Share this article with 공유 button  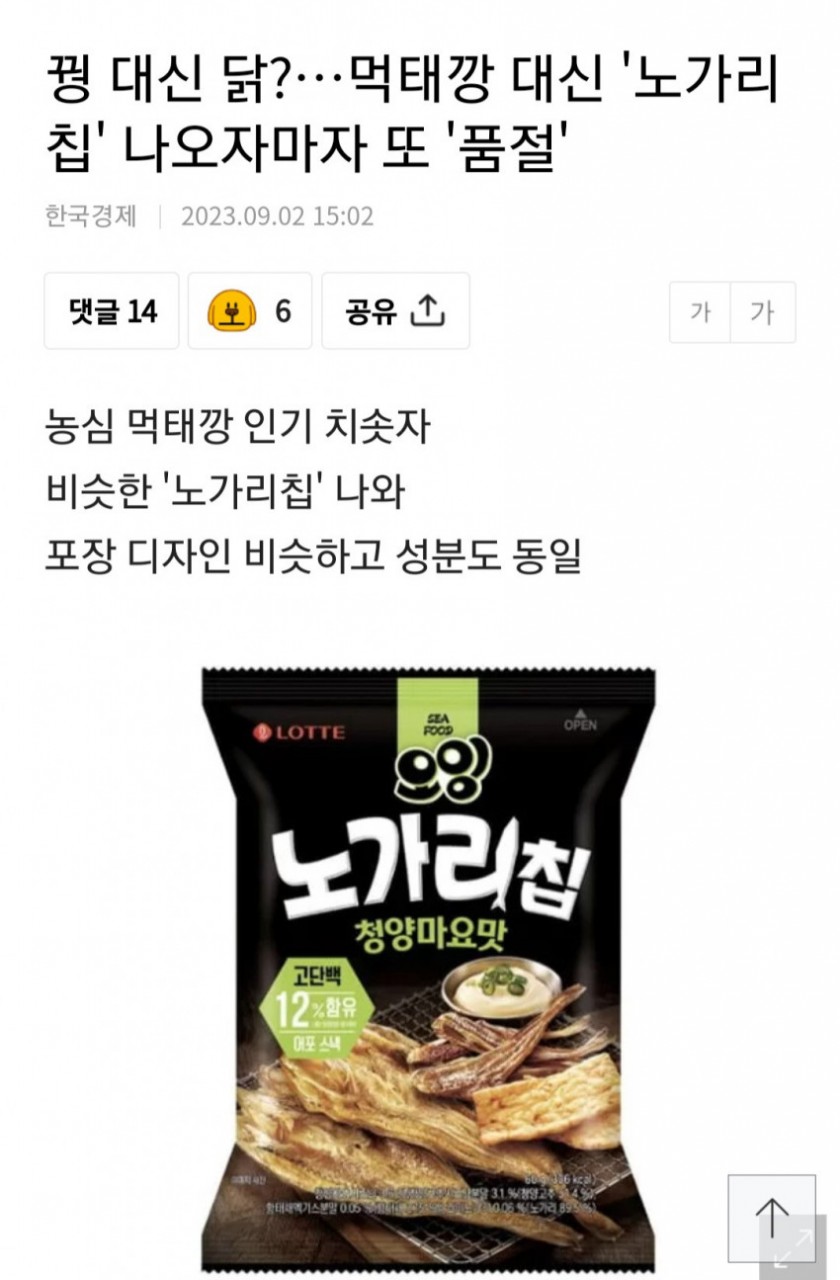395,311
